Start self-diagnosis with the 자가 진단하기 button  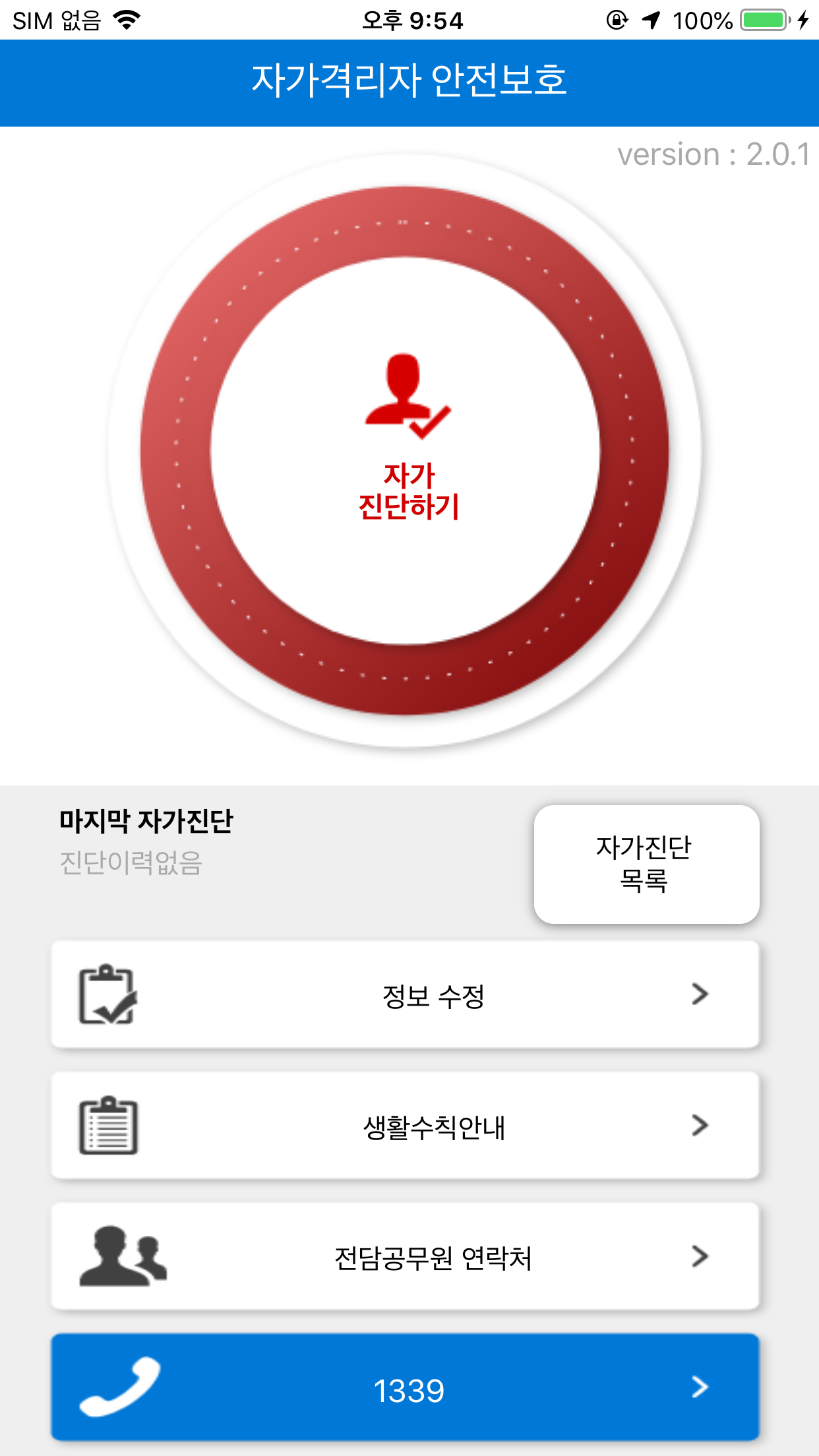(x=405, y=450)
